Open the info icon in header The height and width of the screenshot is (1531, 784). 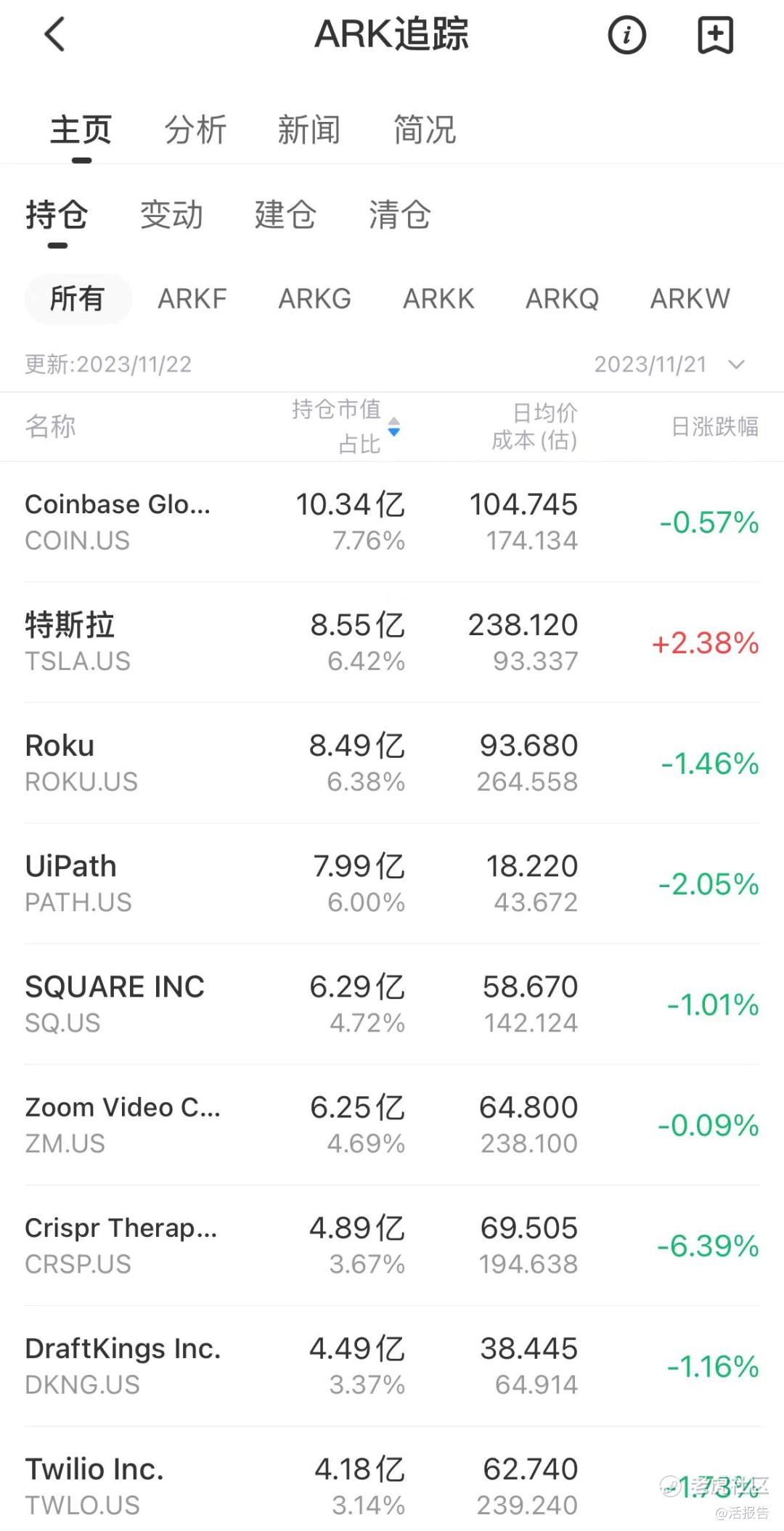point(626,34)
